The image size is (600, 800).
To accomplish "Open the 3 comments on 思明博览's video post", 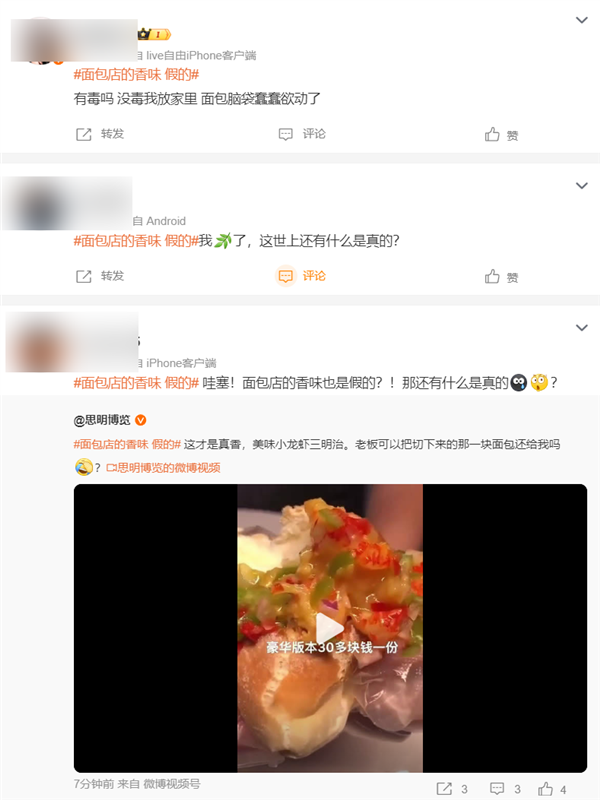I will 506,789.
